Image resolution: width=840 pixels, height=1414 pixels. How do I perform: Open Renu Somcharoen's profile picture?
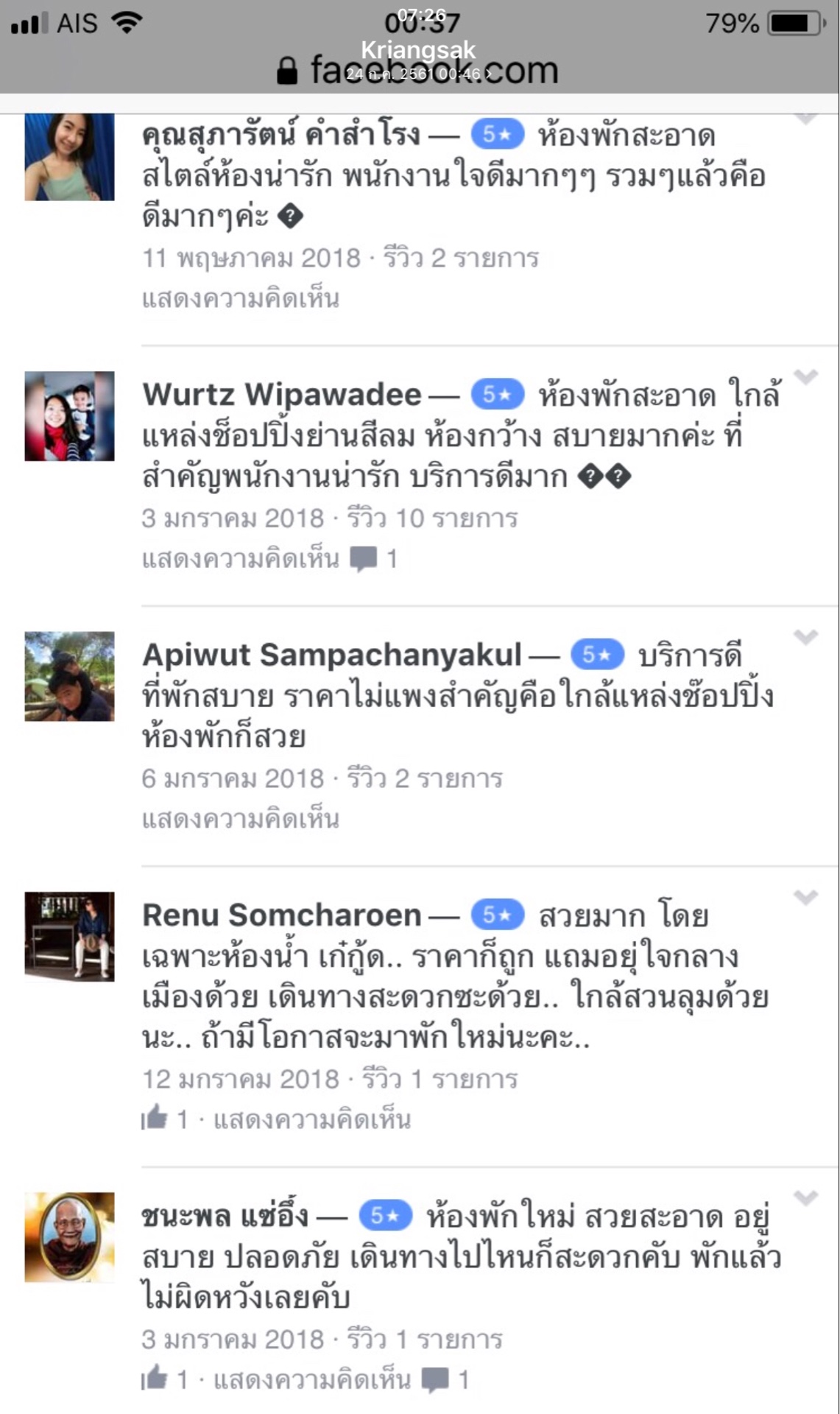pyautogui.click(x=69, y=936)
